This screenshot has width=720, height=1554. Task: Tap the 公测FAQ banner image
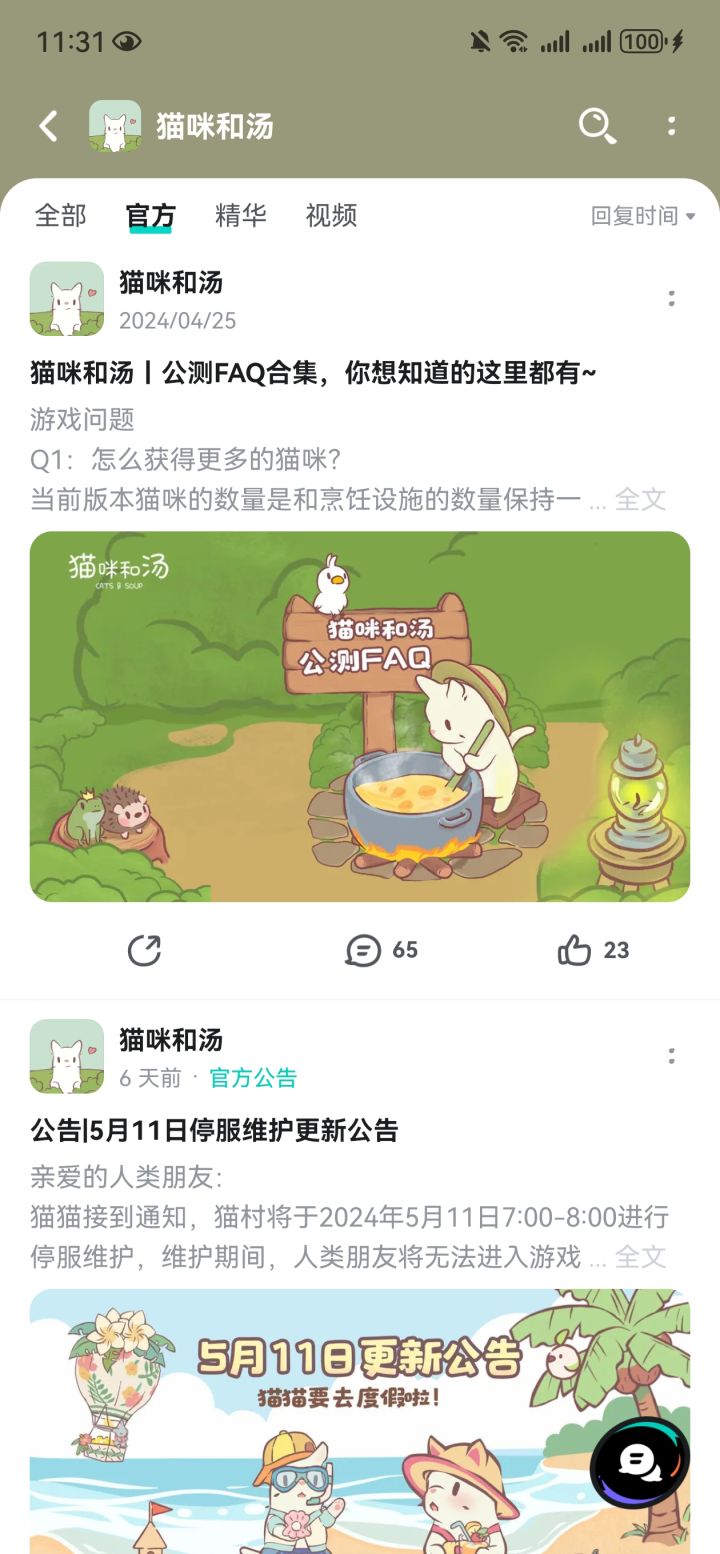click(x=360, y=717)
